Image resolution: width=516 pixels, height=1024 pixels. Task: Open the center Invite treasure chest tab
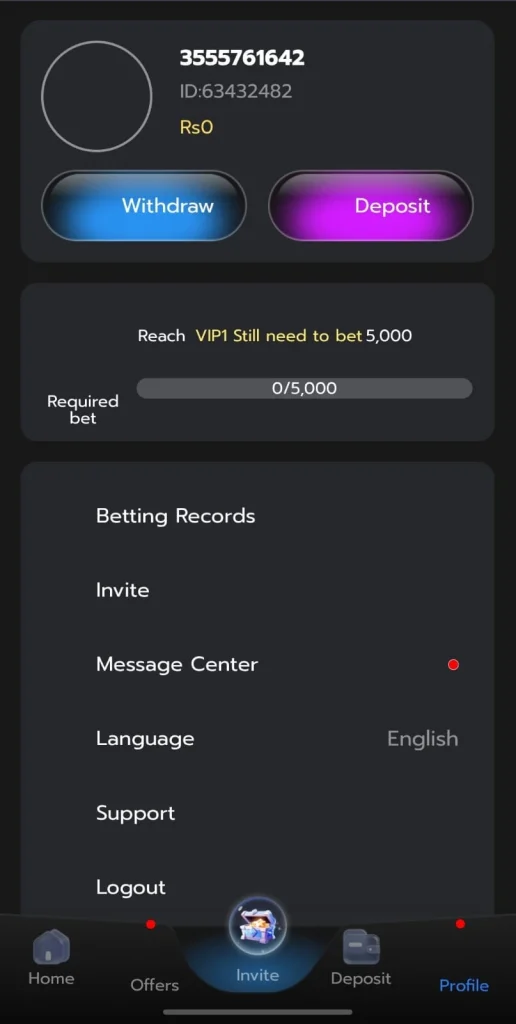coord(257,940)
